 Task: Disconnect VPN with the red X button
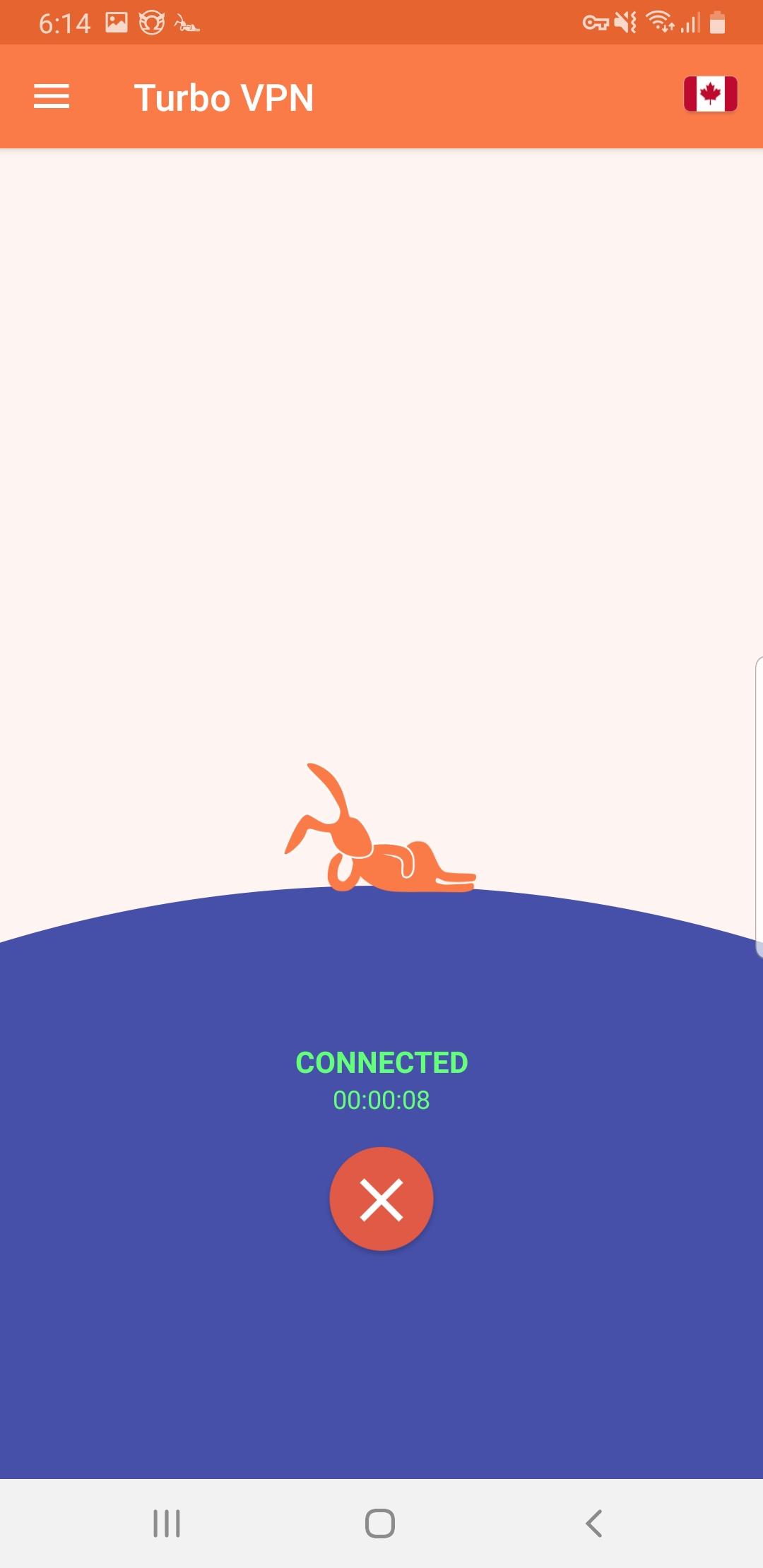[381, 1199]
